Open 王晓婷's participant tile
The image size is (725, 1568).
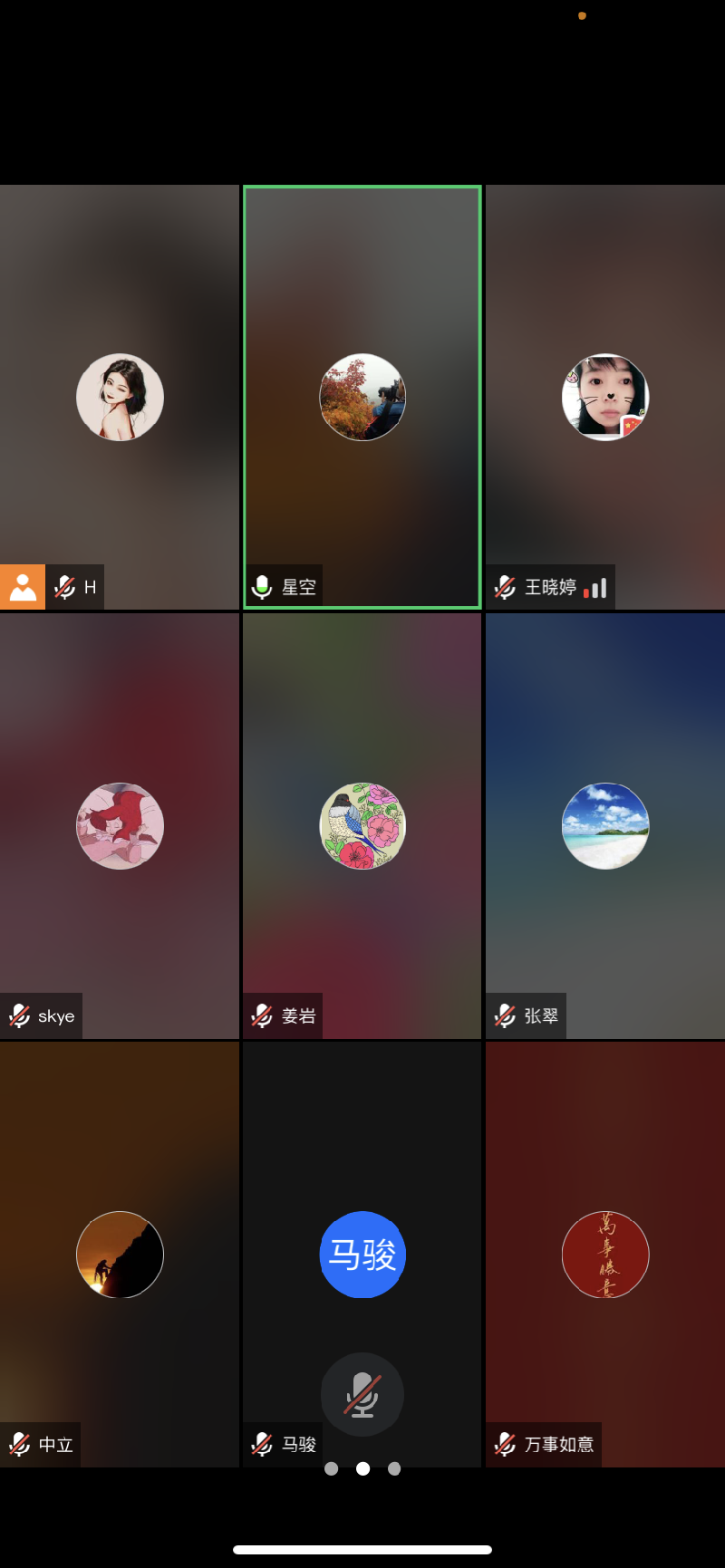[x=605, y=397]
